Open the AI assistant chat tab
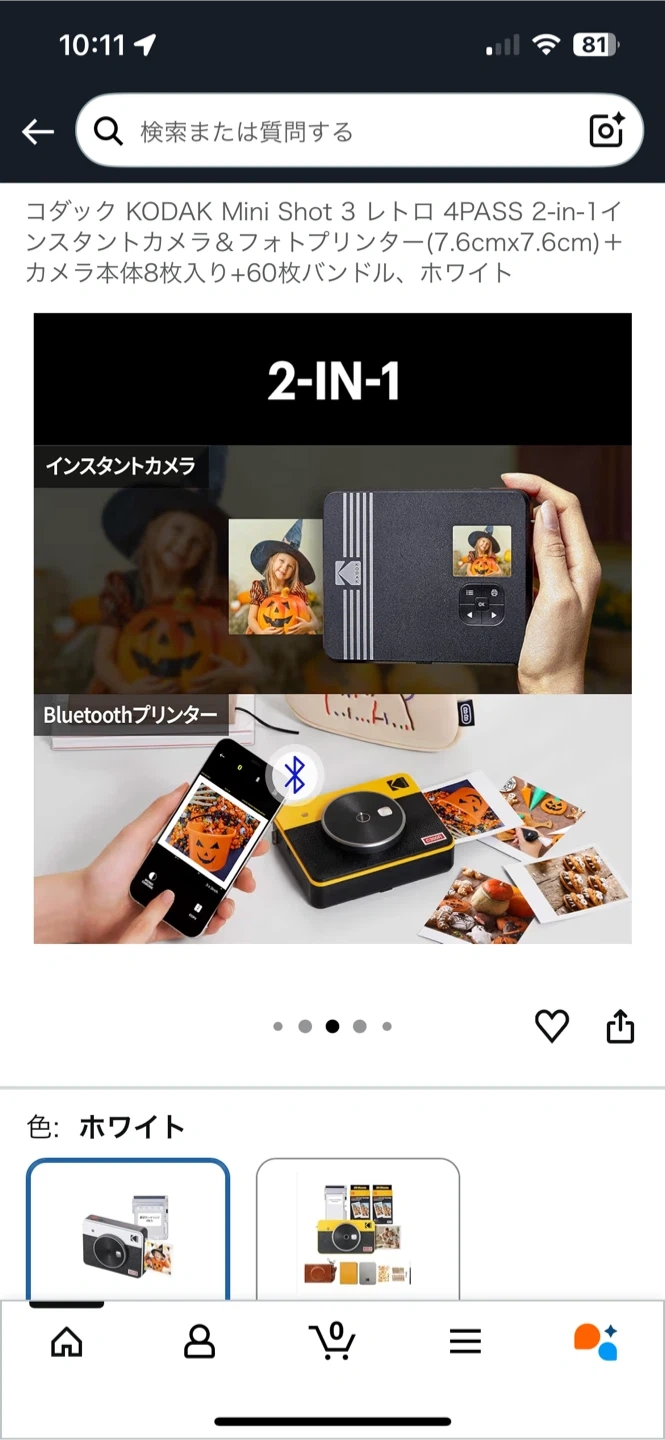This screenshot has height=1440, width=665. [x=595, y=1342]
